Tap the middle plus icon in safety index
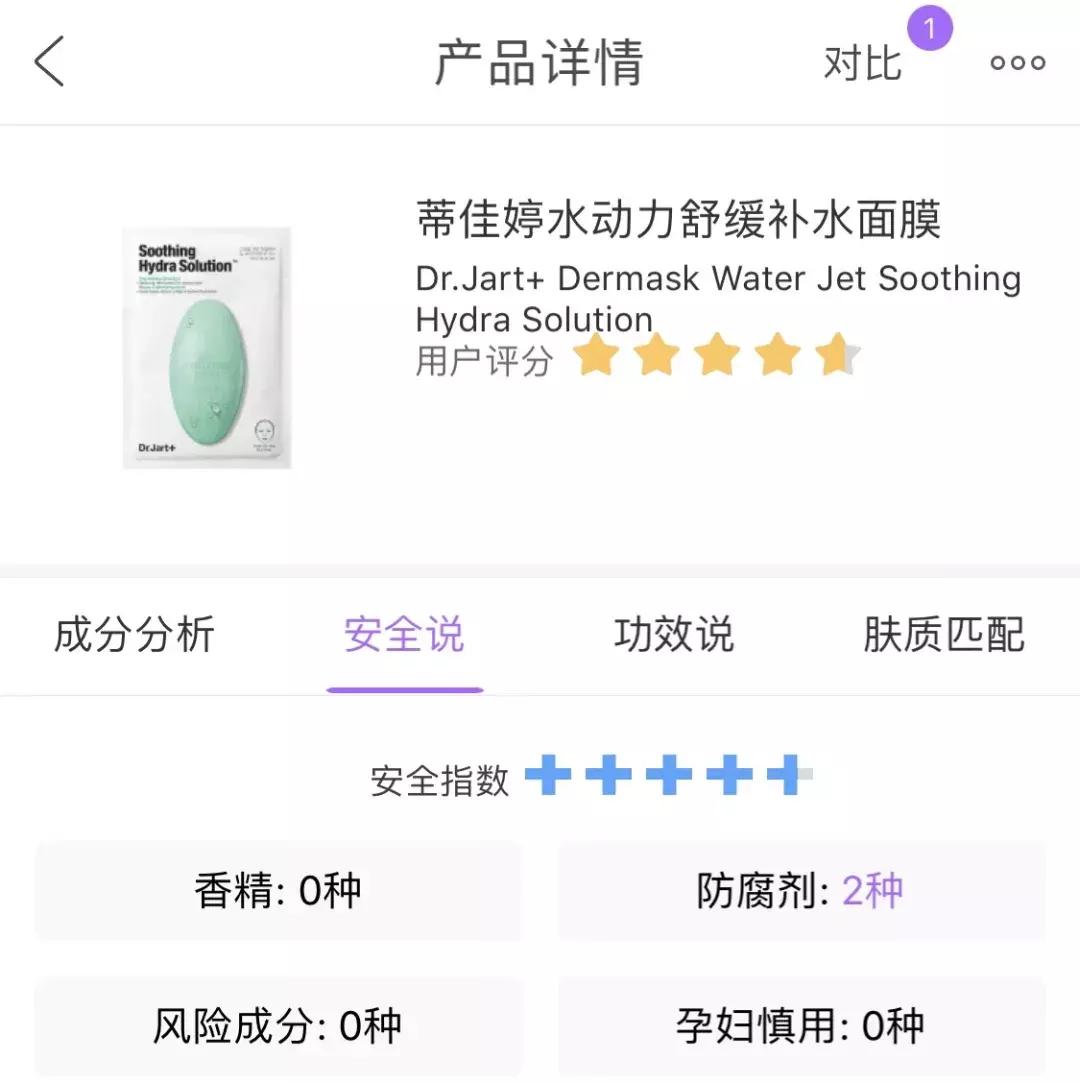The image size is (1080, 1083). 668,777
